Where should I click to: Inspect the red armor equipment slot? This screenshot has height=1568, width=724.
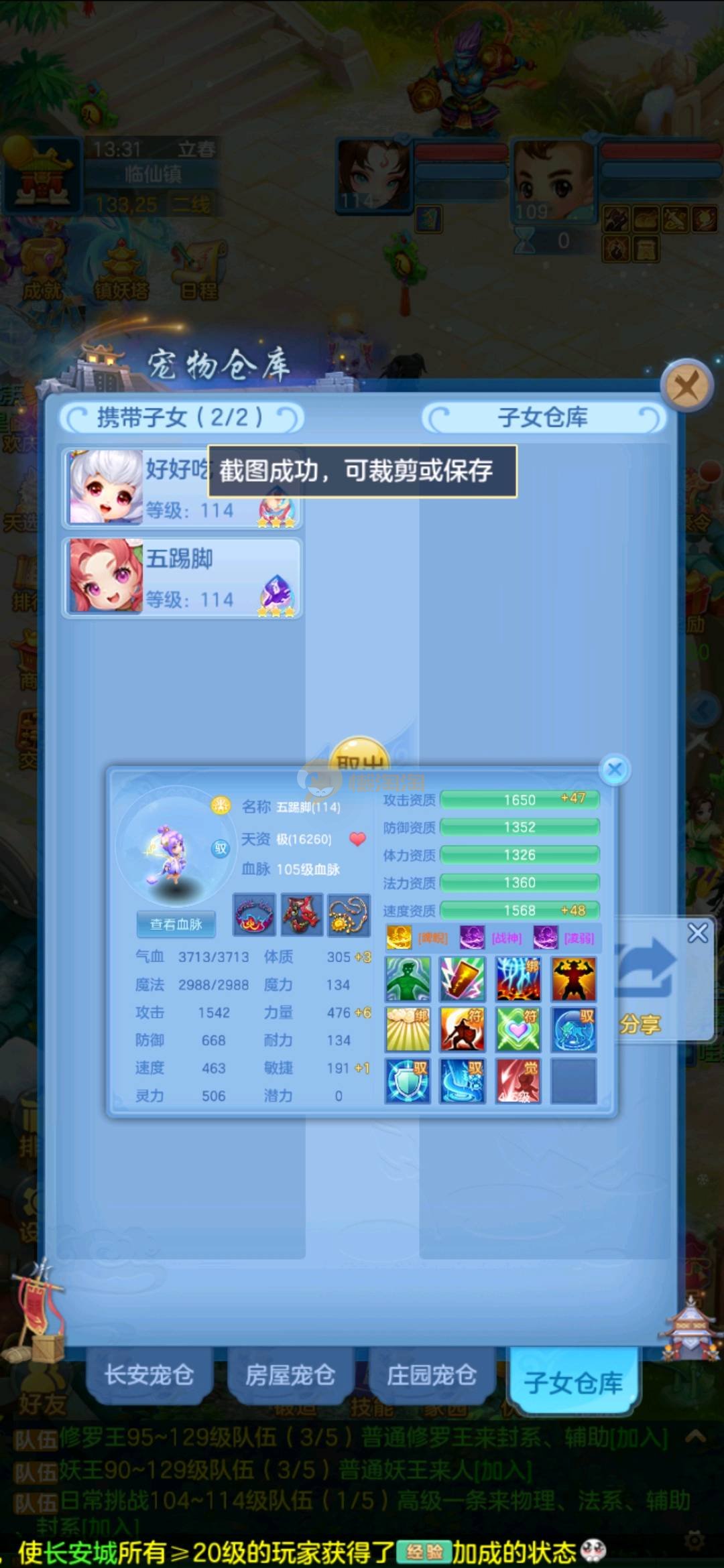[302, 915]
